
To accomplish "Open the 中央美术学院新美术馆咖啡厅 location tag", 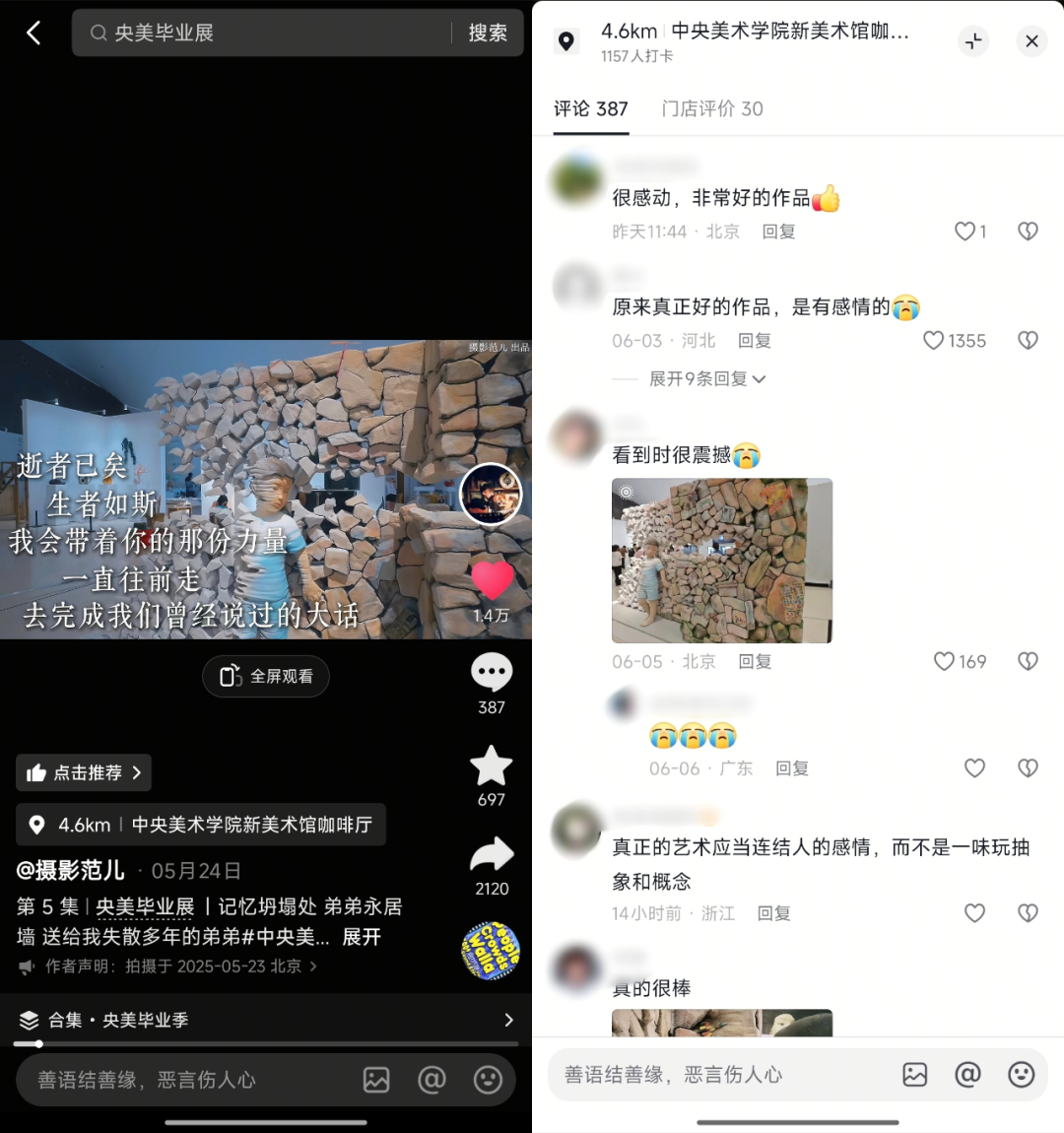I will (x=201, y=825).
